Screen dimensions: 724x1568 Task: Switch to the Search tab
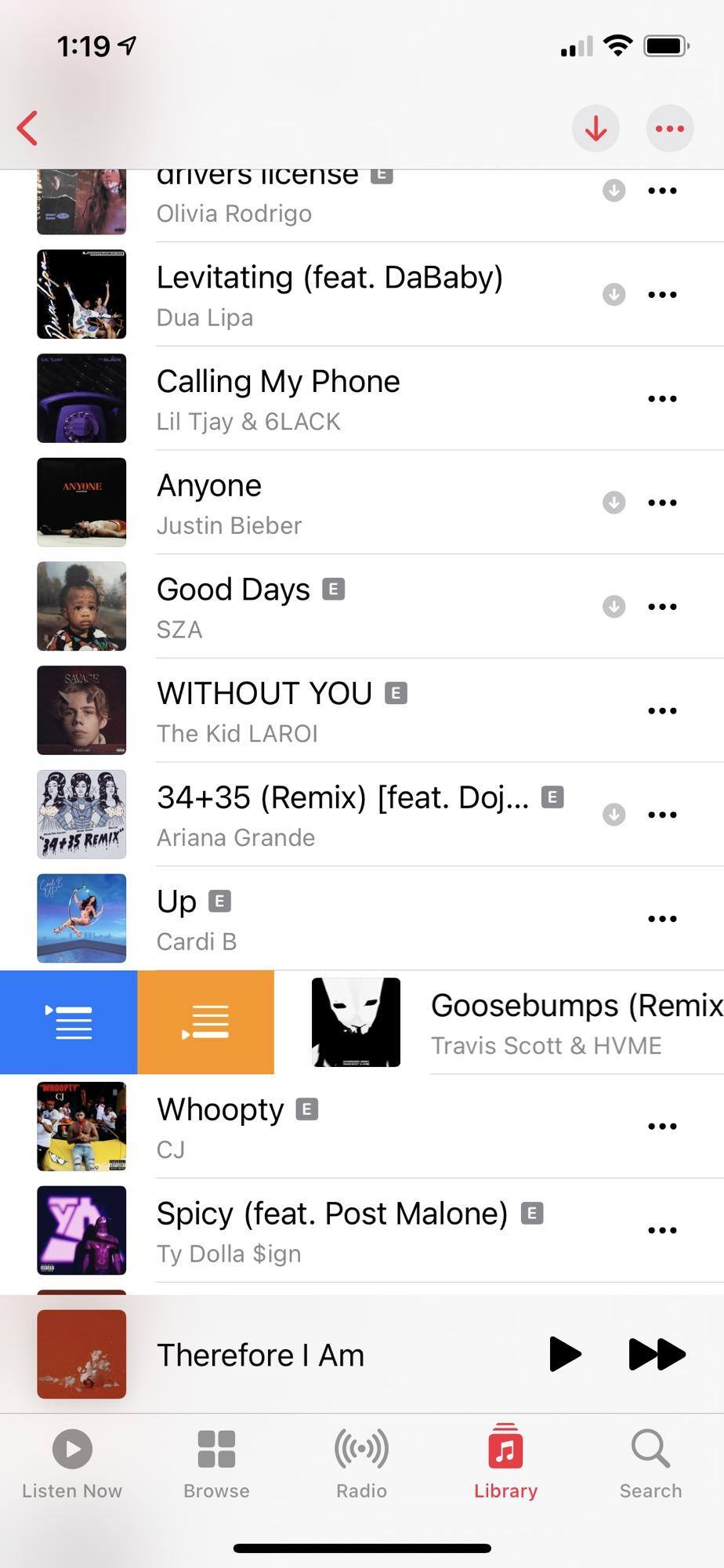(650, 1463)
